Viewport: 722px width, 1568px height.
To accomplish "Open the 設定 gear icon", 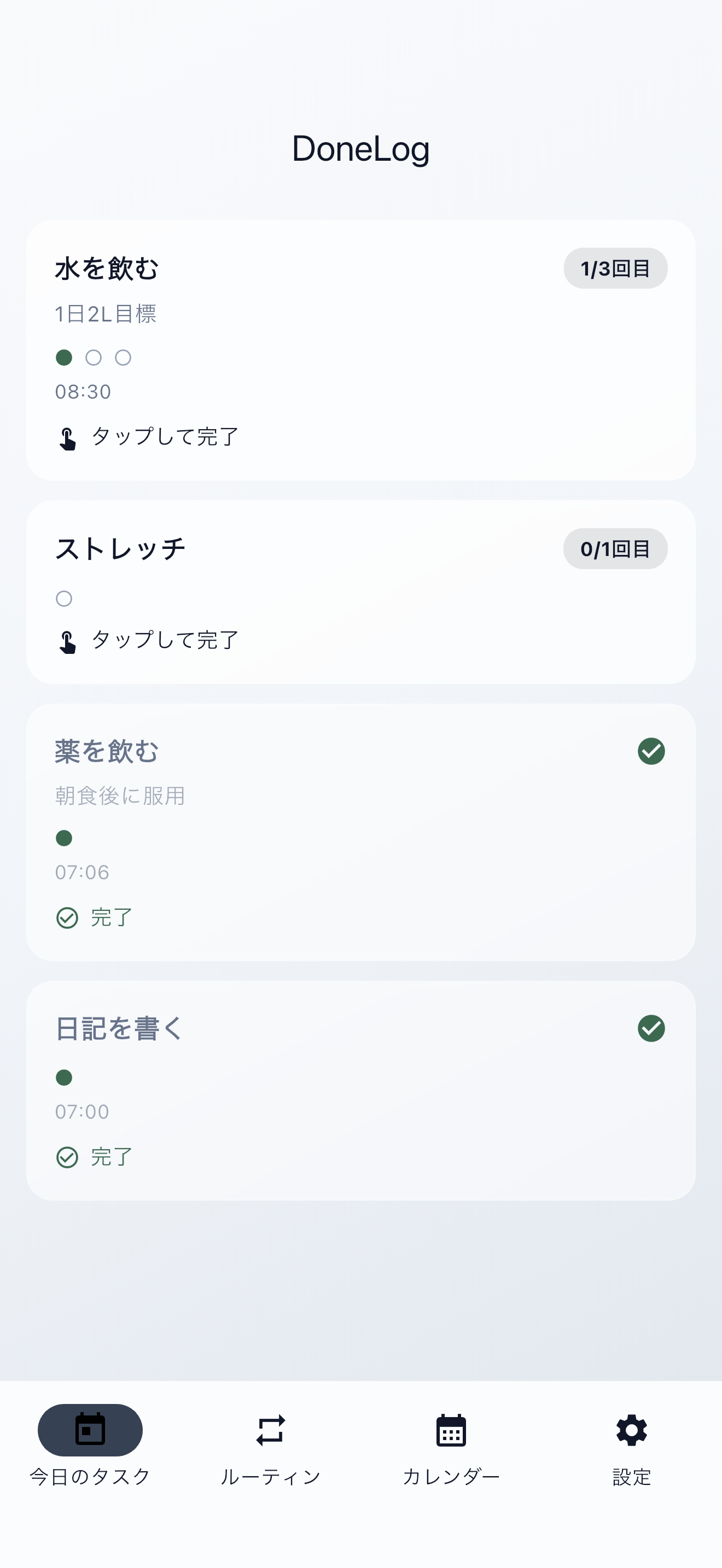I will pos(631,1430).
